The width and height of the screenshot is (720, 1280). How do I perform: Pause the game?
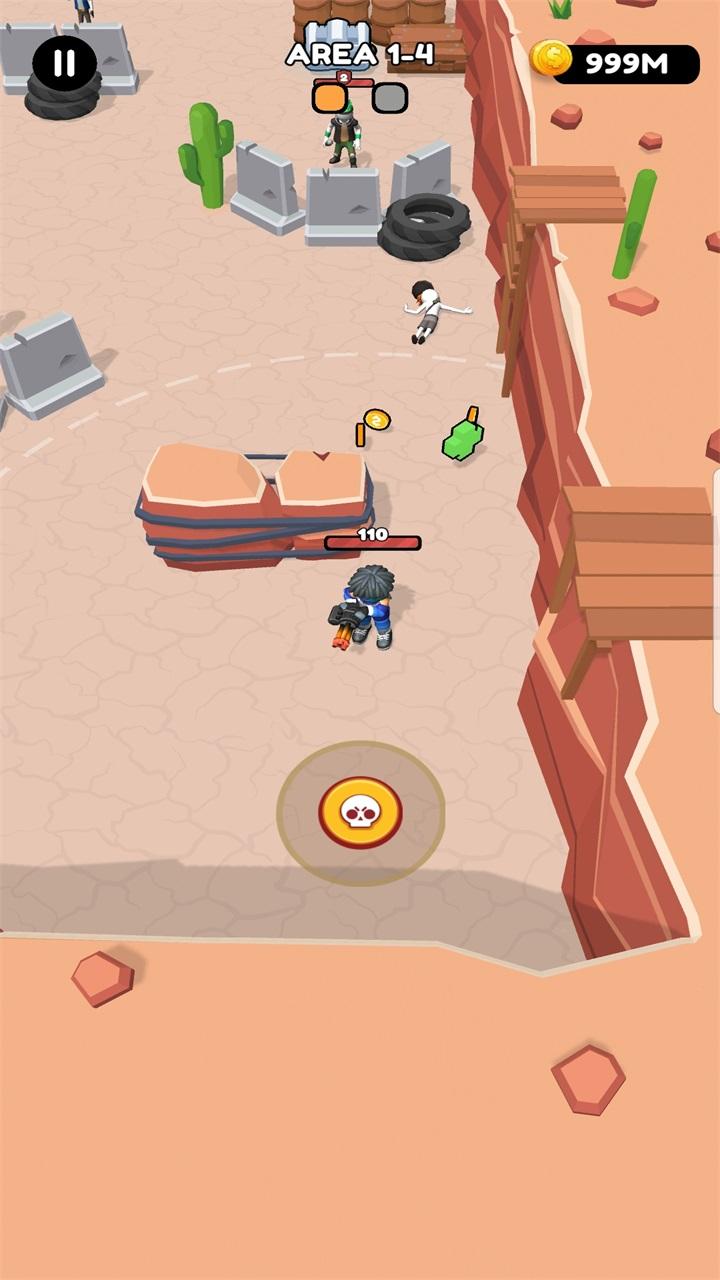[64, 63]
